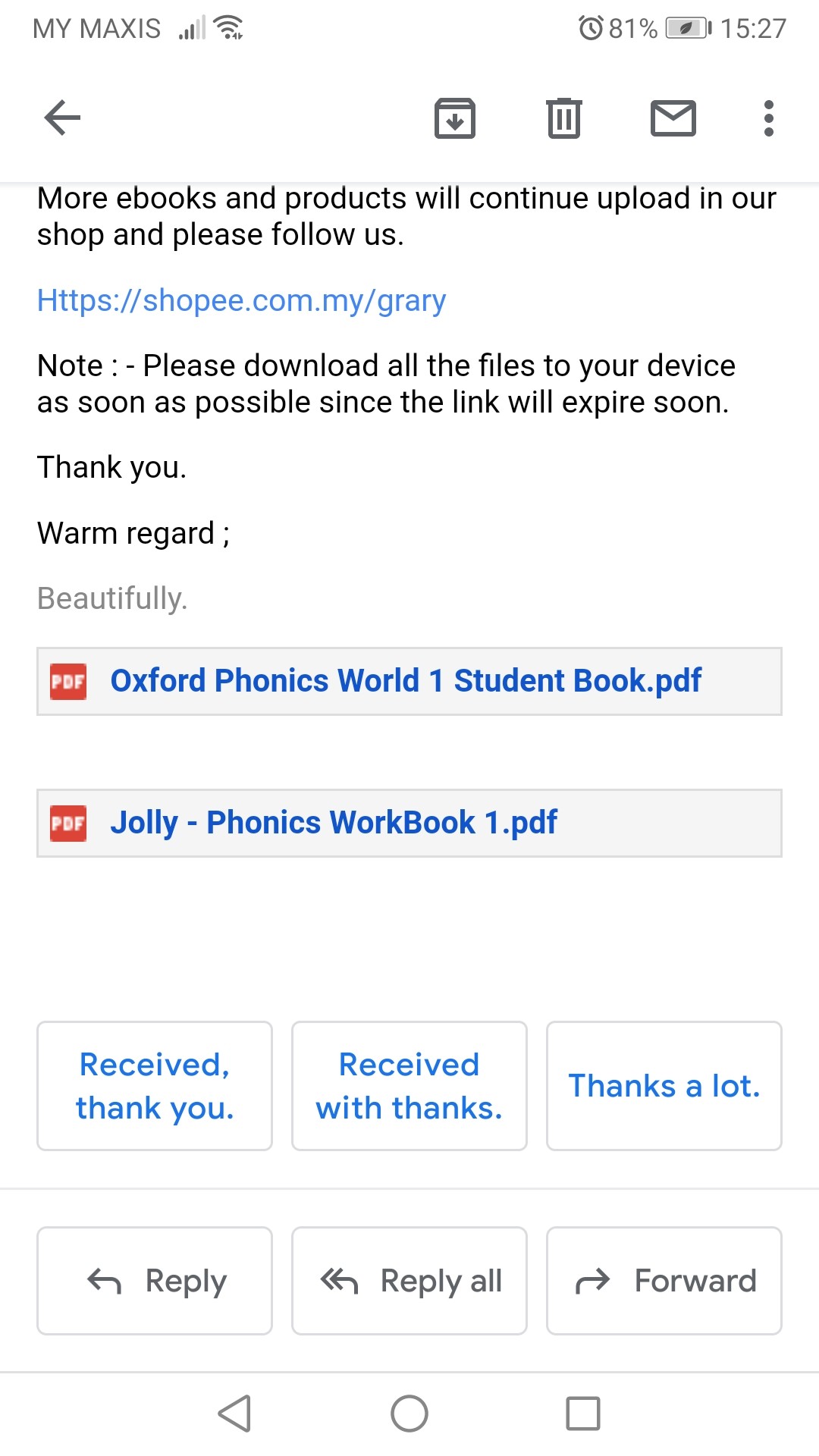Forward this email
The image size is (819, 1456).
[x=664, y=1281]
